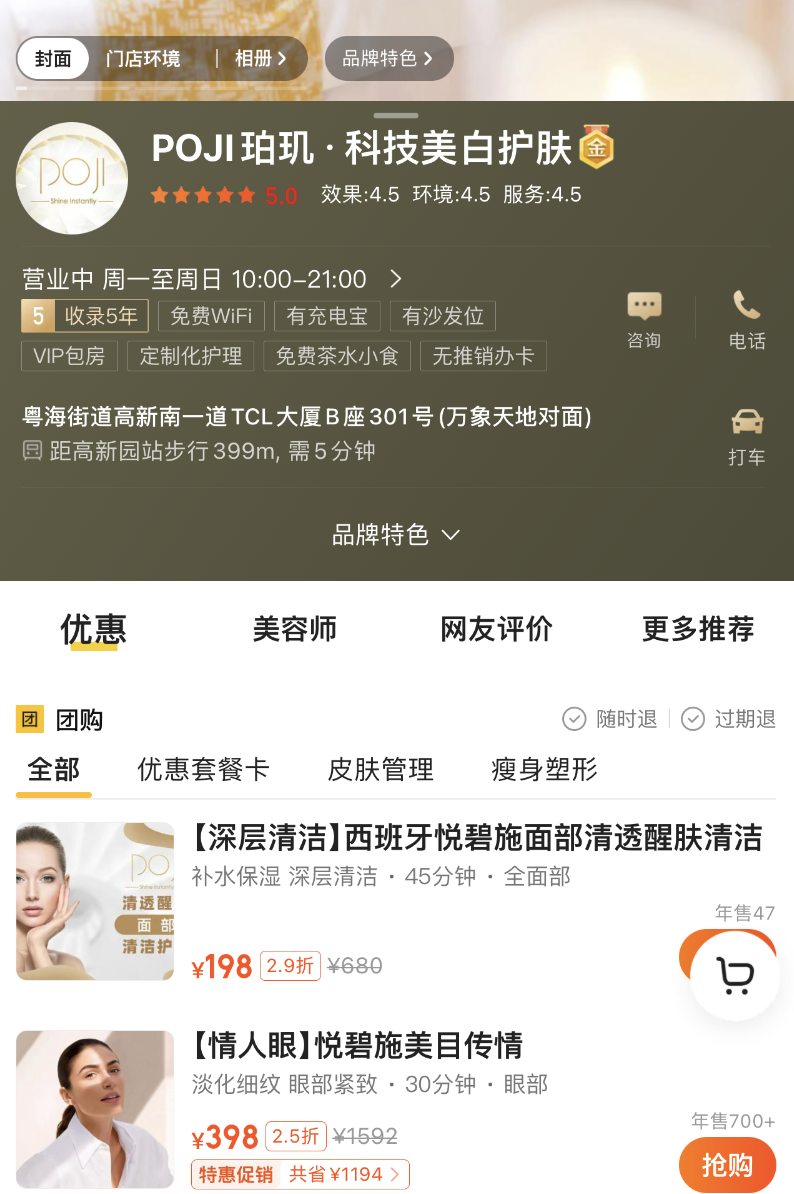Viewport: 794px width, 1194px height.
Task: Filter group deals by 优惠套餐卡
Action: (x=203, y=769)
